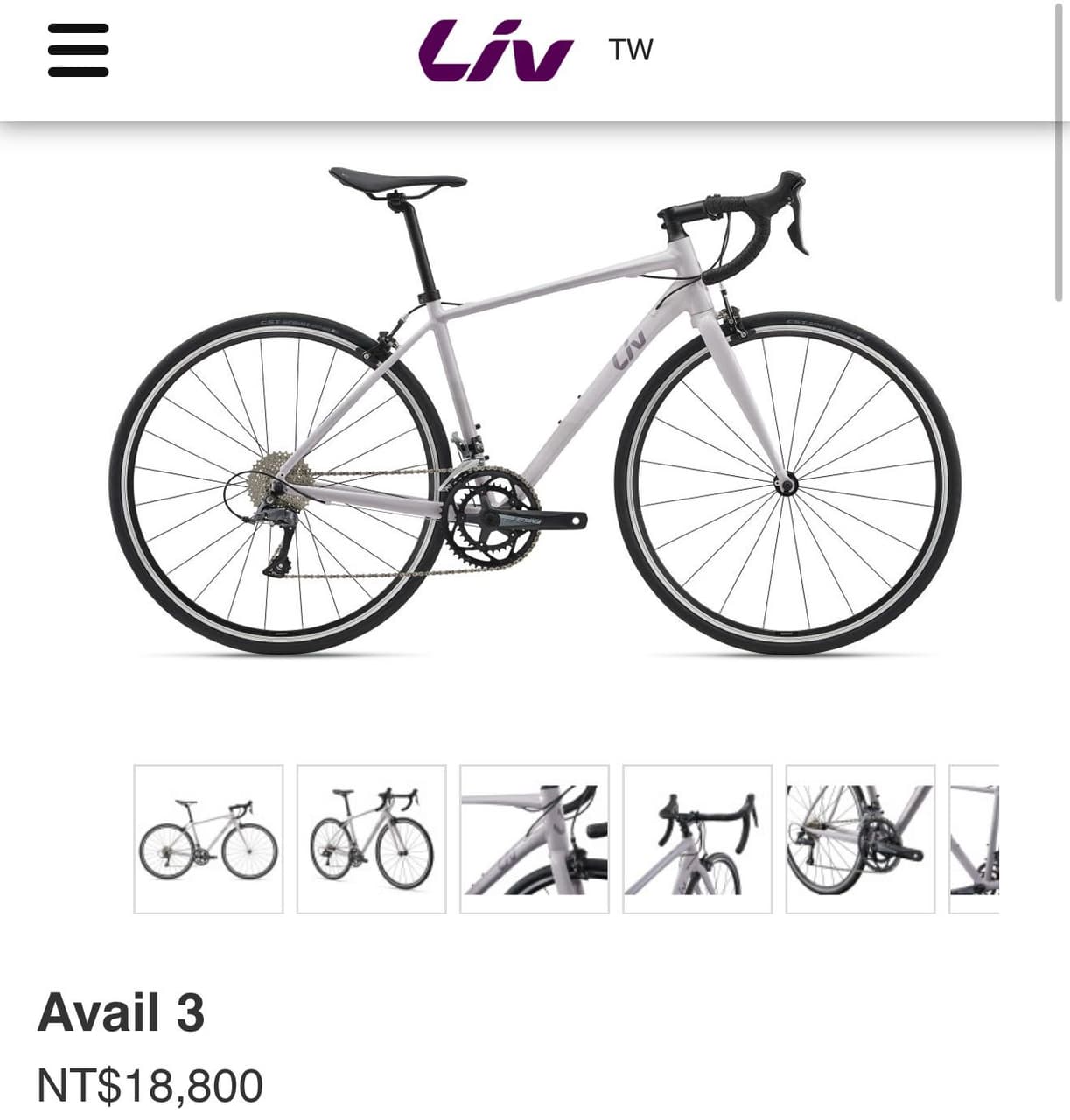Image resolution: width=1070 pixels, height=1120 pixels.
Task: Select the angled front-view bike thumbnail
Action: (x=372, y=839)
